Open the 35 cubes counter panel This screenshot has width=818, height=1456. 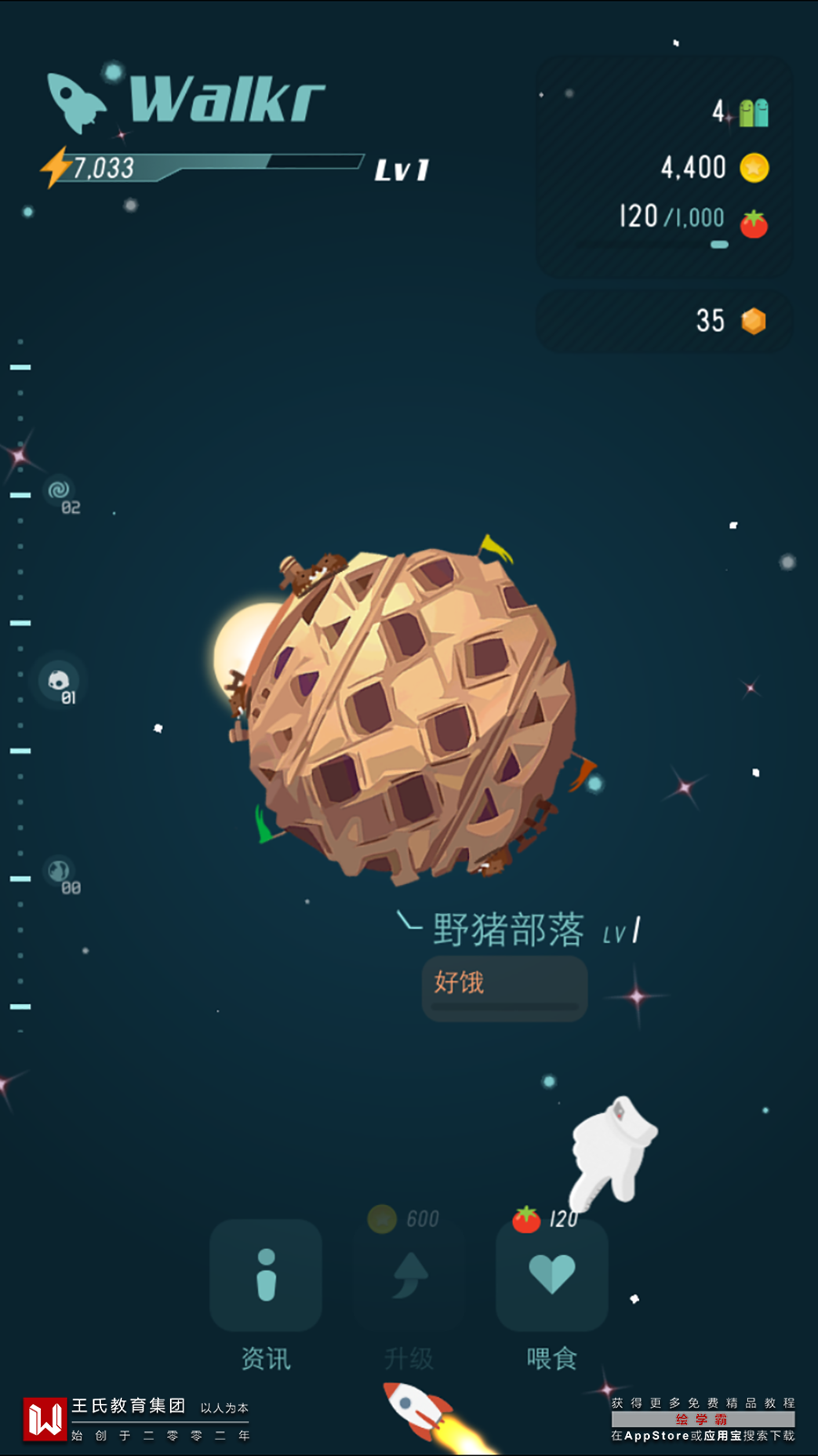[x=664, y=321]
